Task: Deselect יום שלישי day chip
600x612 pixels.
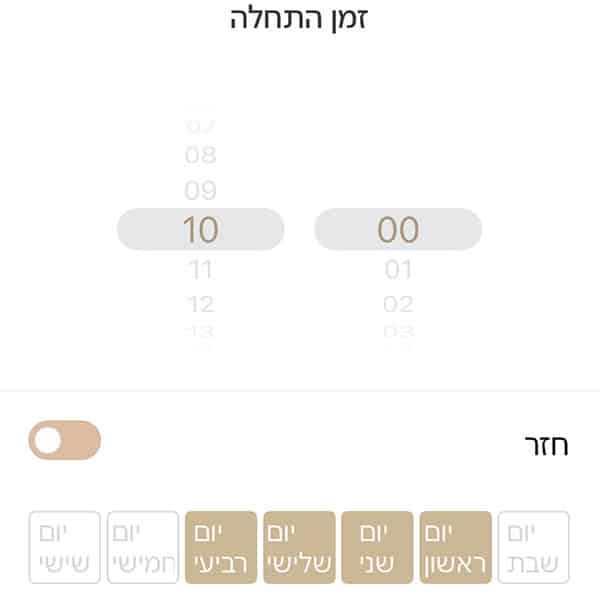Action: [x=299, y=547]
